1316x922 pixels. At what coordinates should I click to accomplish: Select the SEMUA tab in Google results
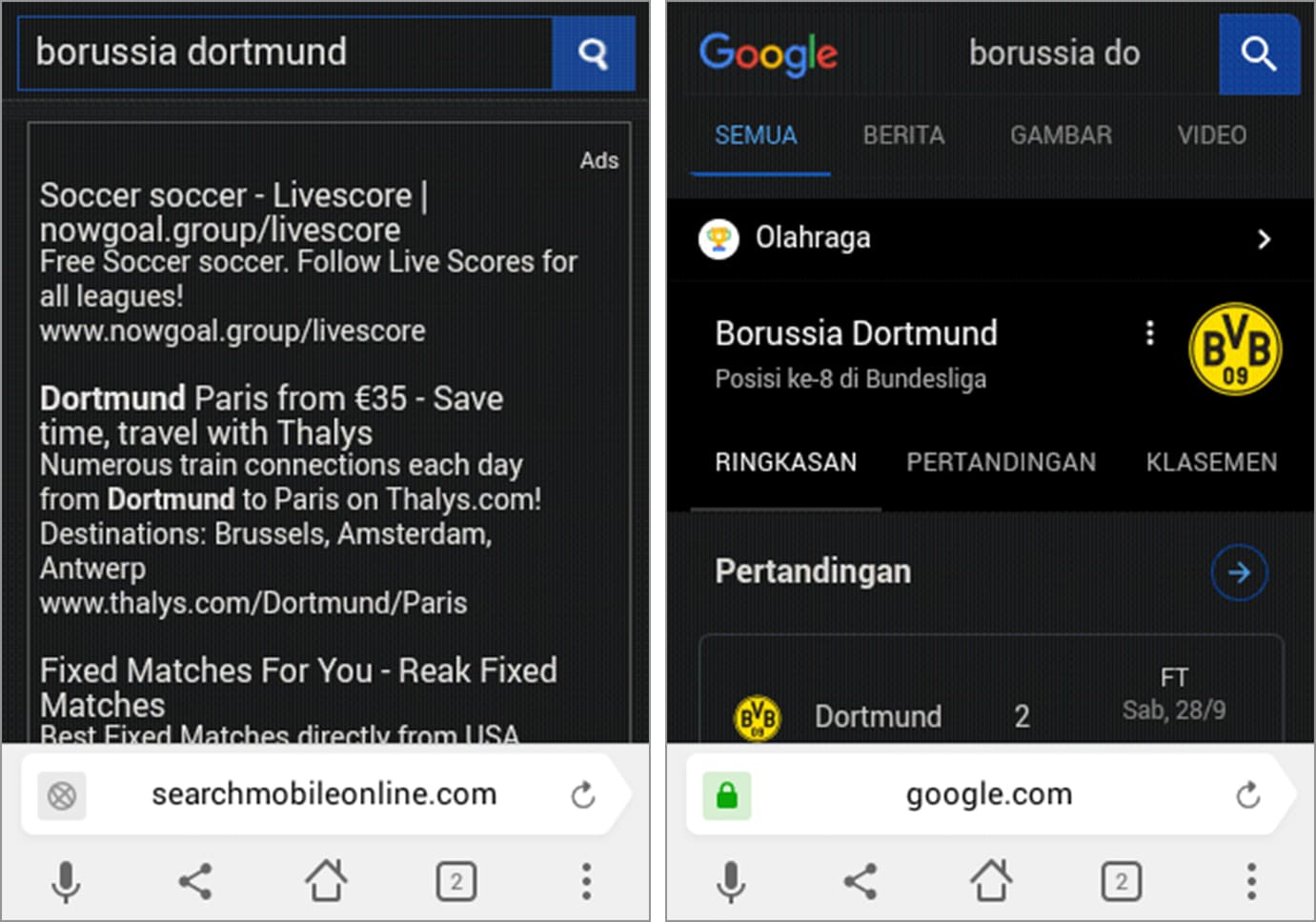[x=756, y=135]
